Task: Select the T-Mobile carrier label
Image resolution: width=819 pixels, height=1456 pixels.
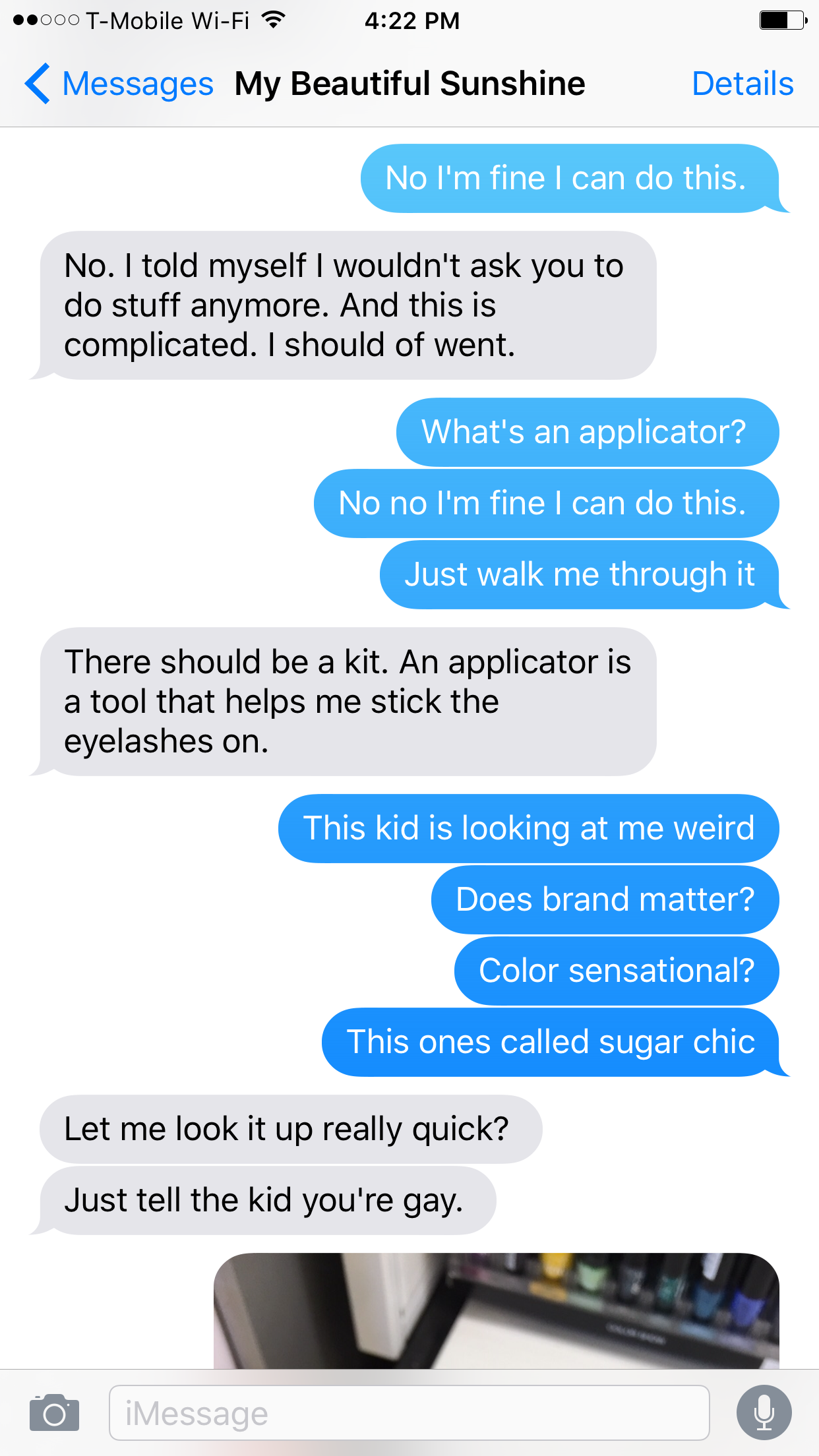Action: click(x=168, y=20)
